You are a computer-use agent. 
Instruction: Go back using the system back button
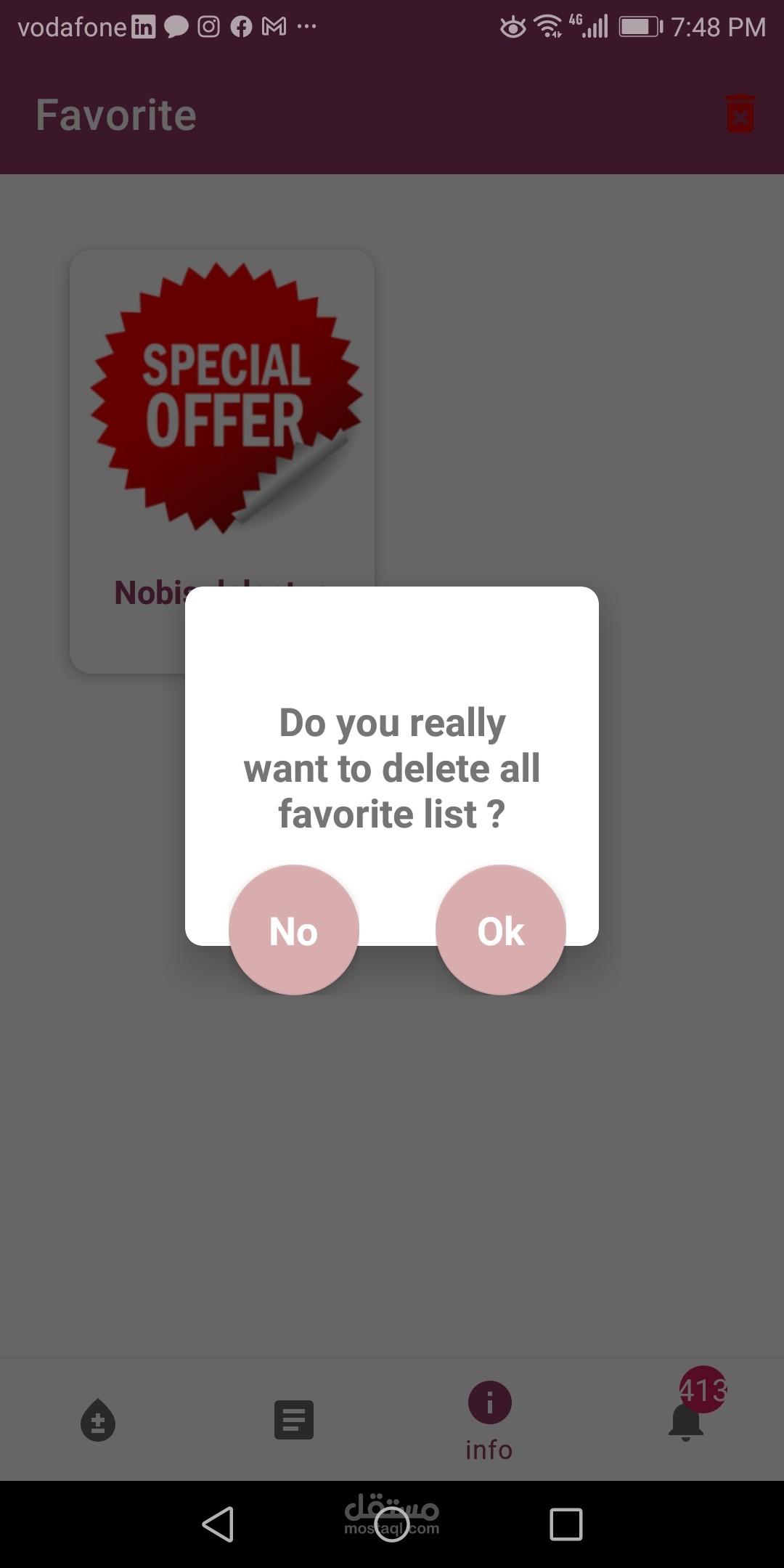(219, 1524)
